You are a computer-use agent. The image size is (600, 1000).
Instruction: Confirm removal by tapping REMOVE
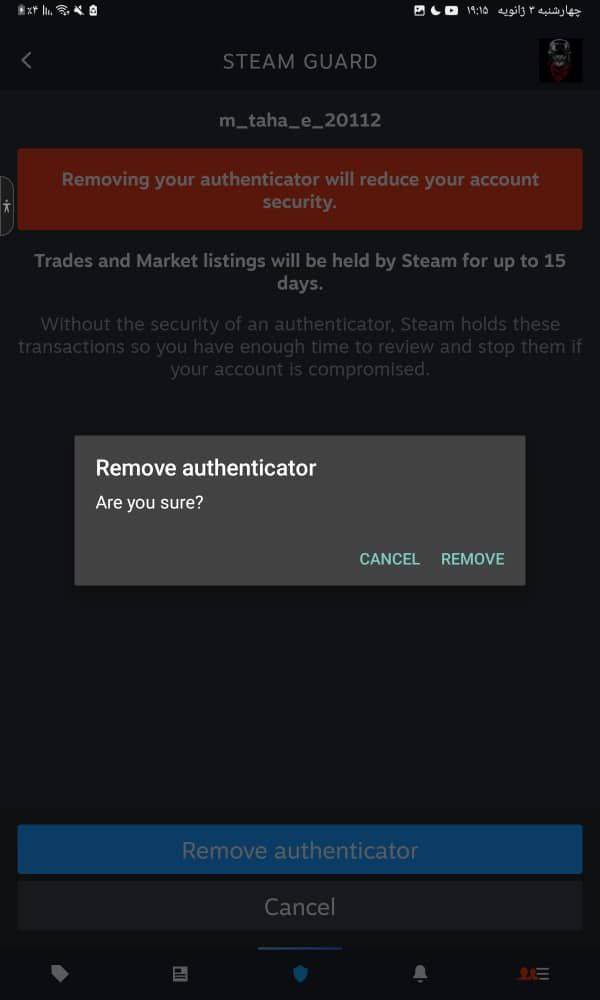[x=472, y=559]
